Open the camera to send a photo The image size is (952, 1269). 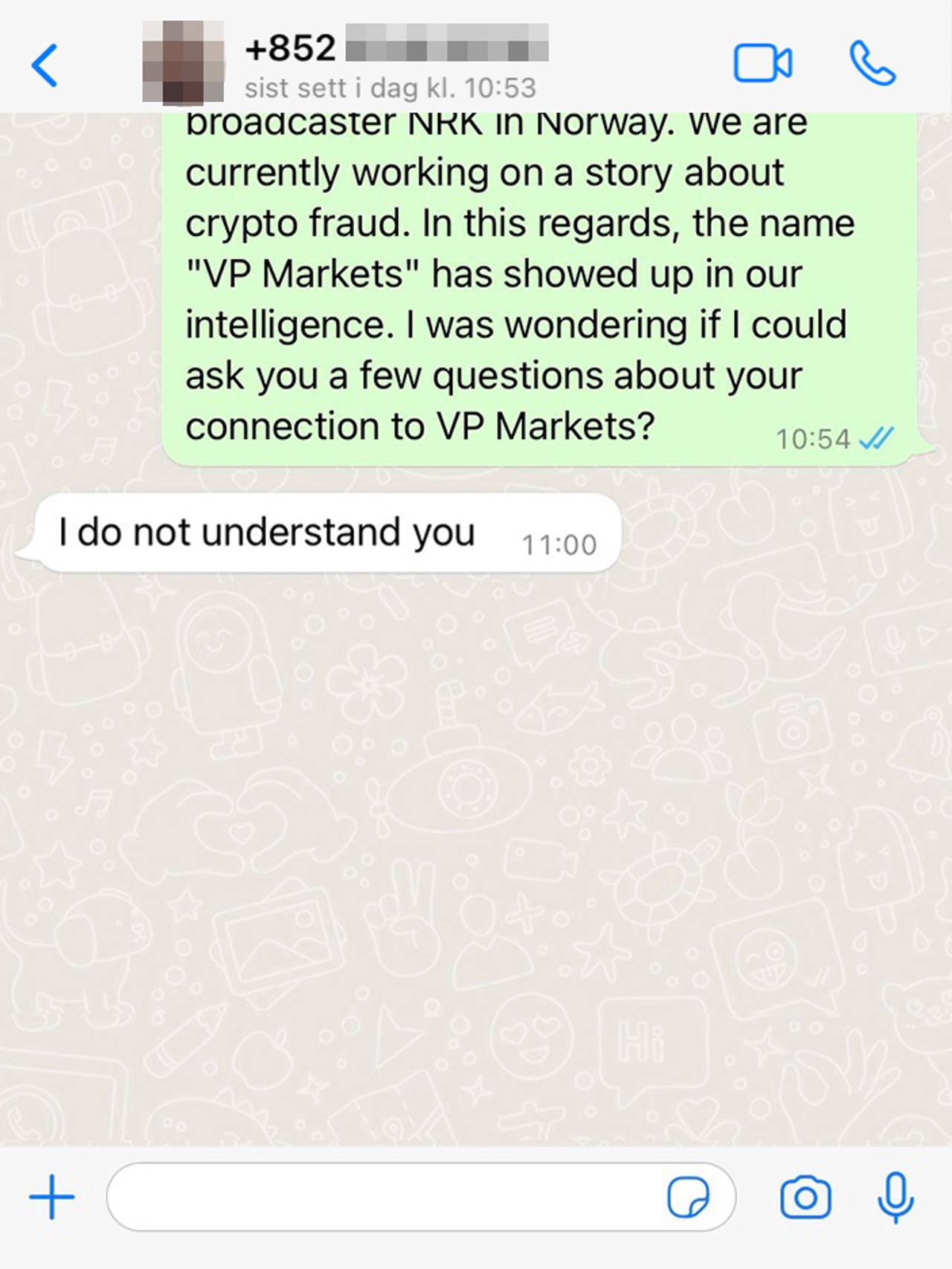[805, 1197]
